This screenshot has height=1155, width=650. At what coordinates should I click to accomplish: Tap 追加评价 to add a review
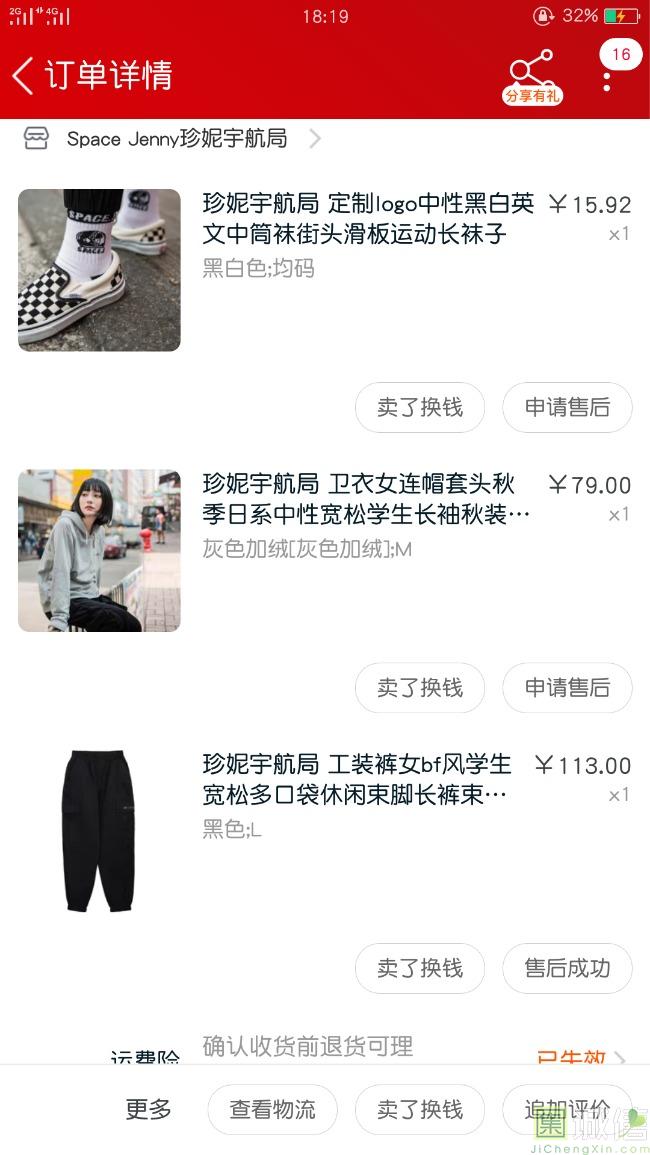pos(567,1110)
